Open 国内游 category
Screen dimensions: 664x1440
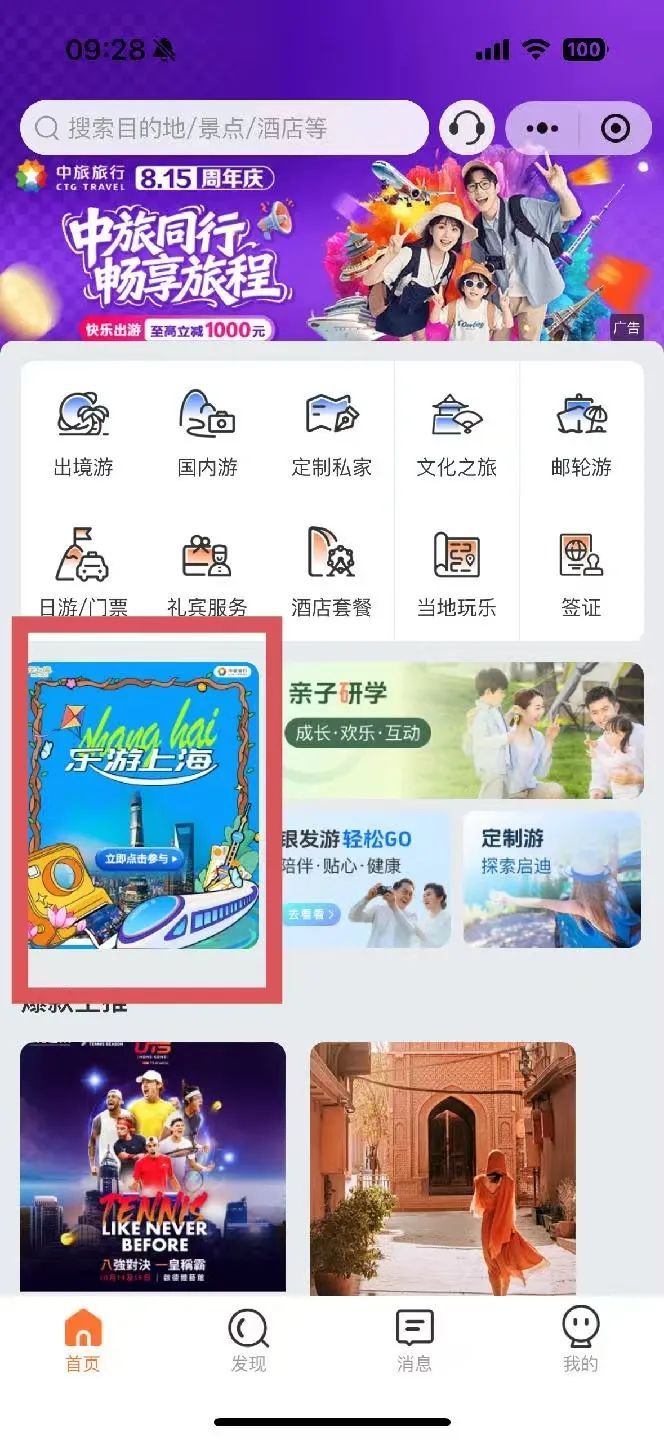pyautogui.click(x=207, y=433)
